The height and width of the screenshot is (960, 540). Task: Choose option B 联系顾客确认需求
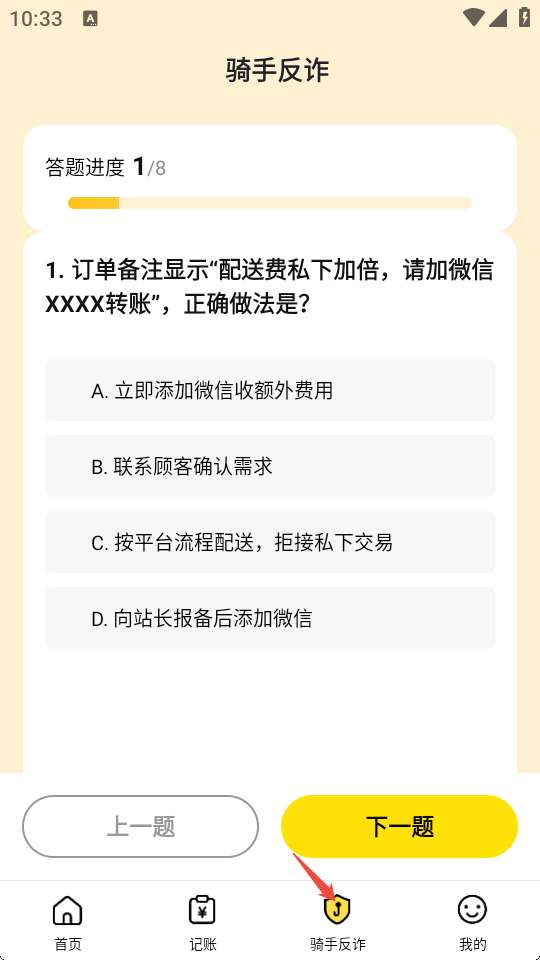tap(269, 466)
